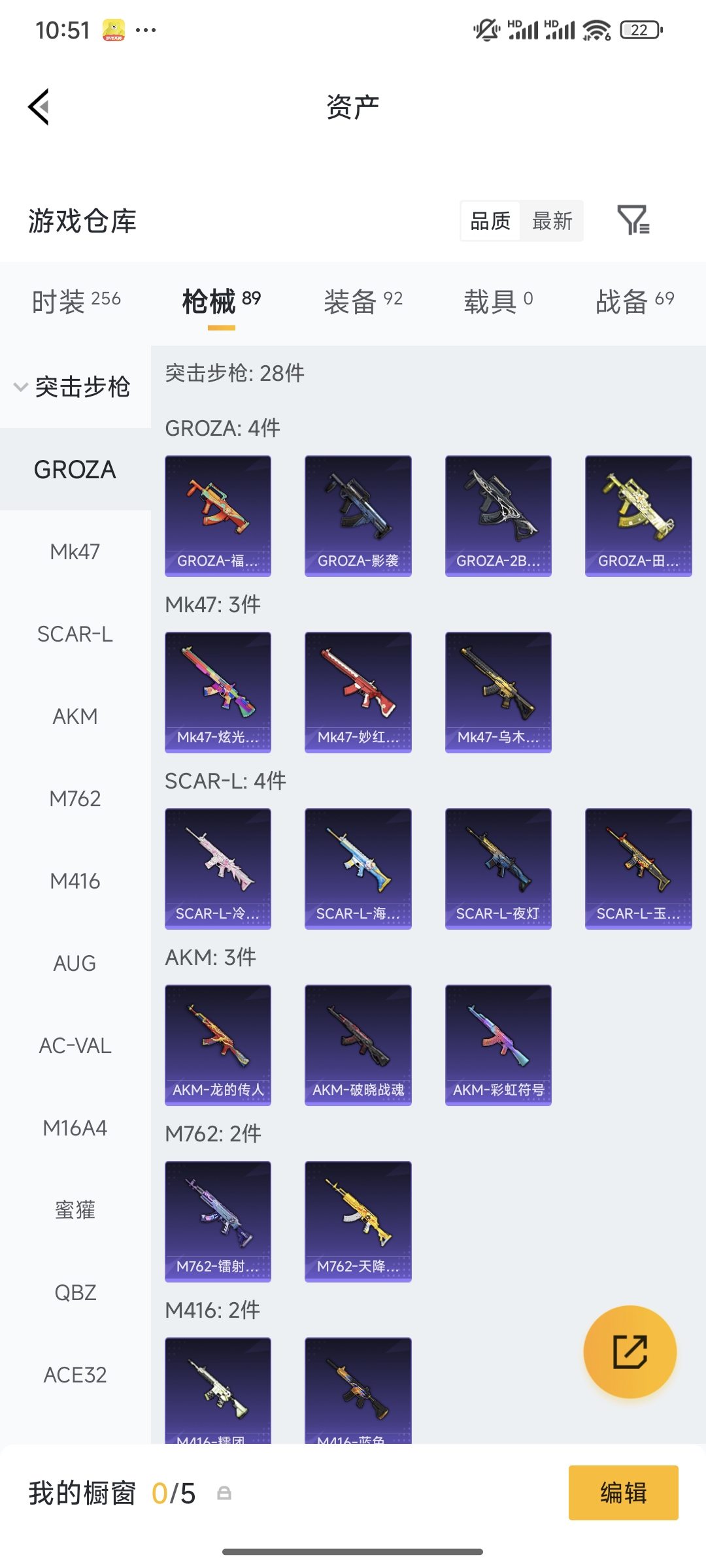Image resolution: width=706 pixels, height=1568 pixels.
Task: Select AC-VAL in the side list
Action: [75, 1046]
